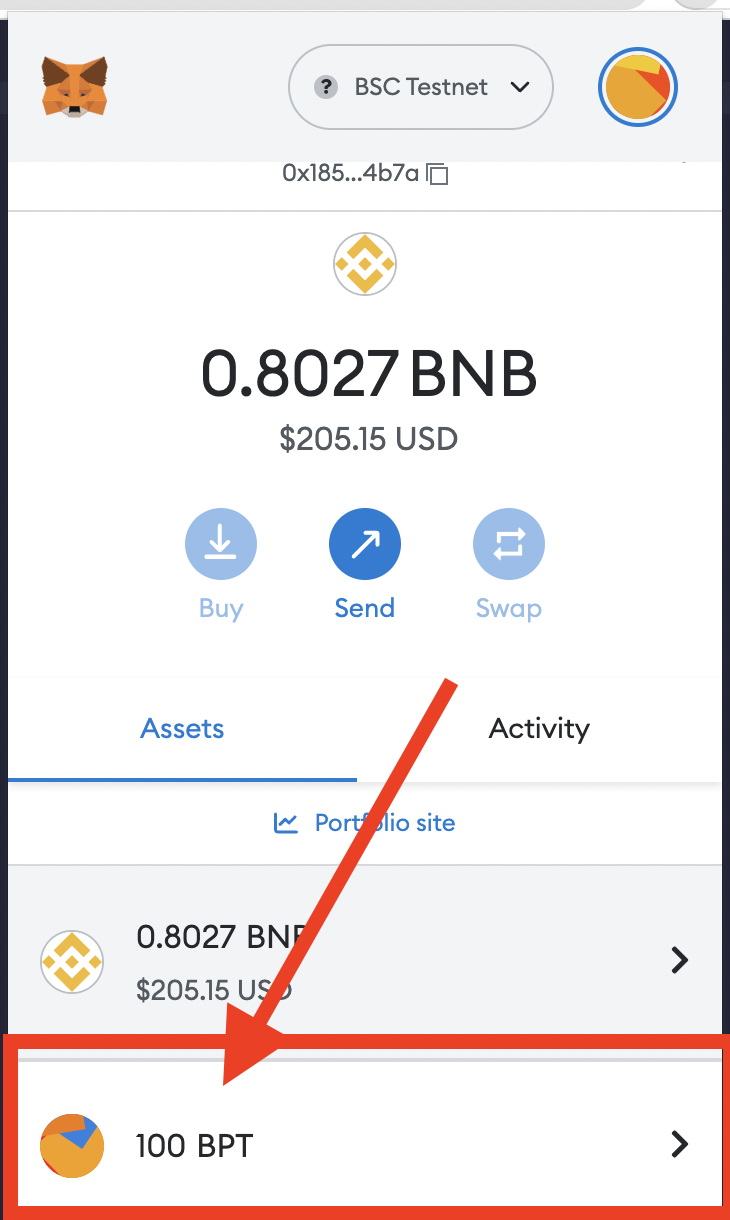Image resolution: width=730 pixels, height=1220 pixels.
Task: Tap the Swap button
Action: coord(508,545)
